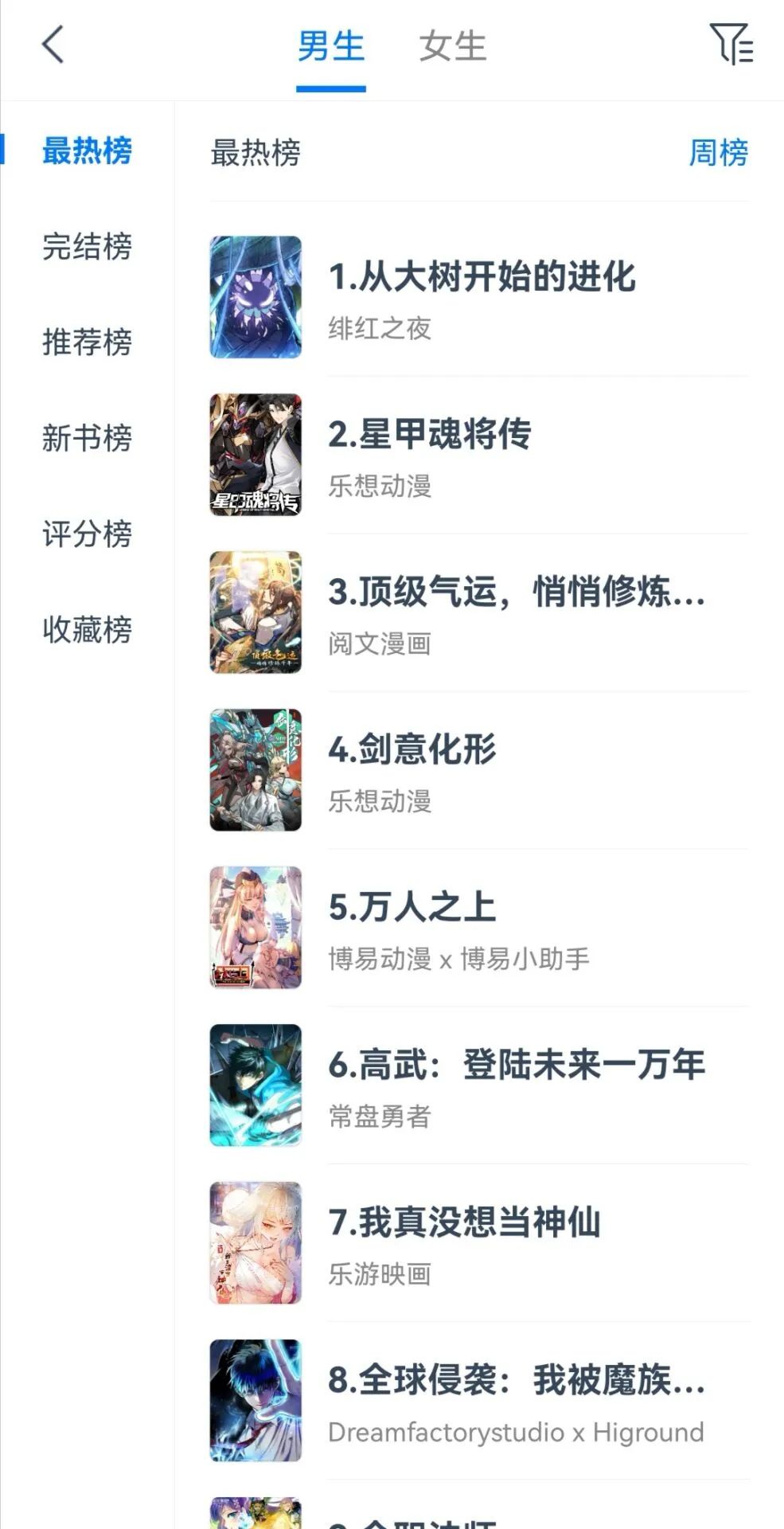Switch to the 女生 tab
The width and height of the screenshot is (784, 1529).
pos(452,46)
